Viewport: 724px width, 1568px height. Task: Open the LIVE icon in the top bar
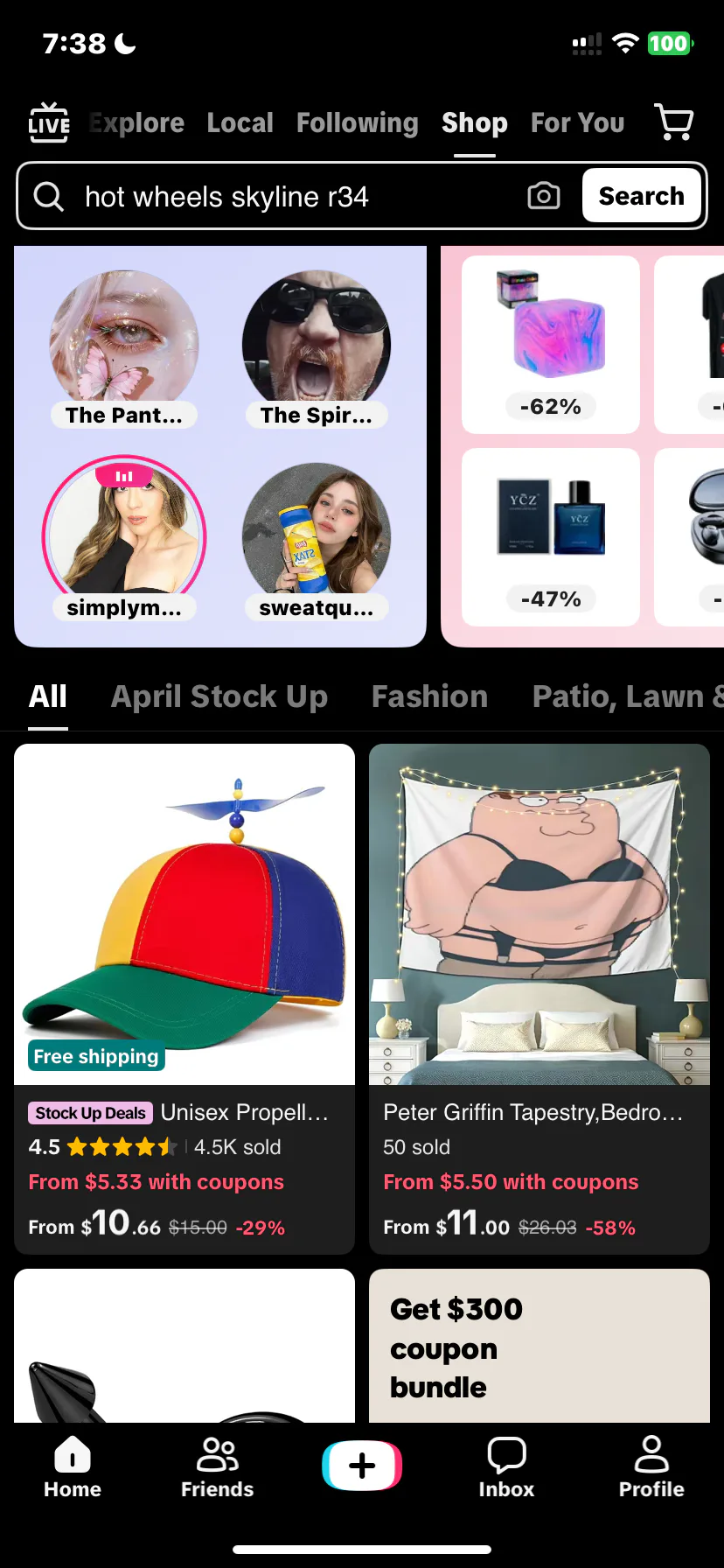(x=49, y=122)
